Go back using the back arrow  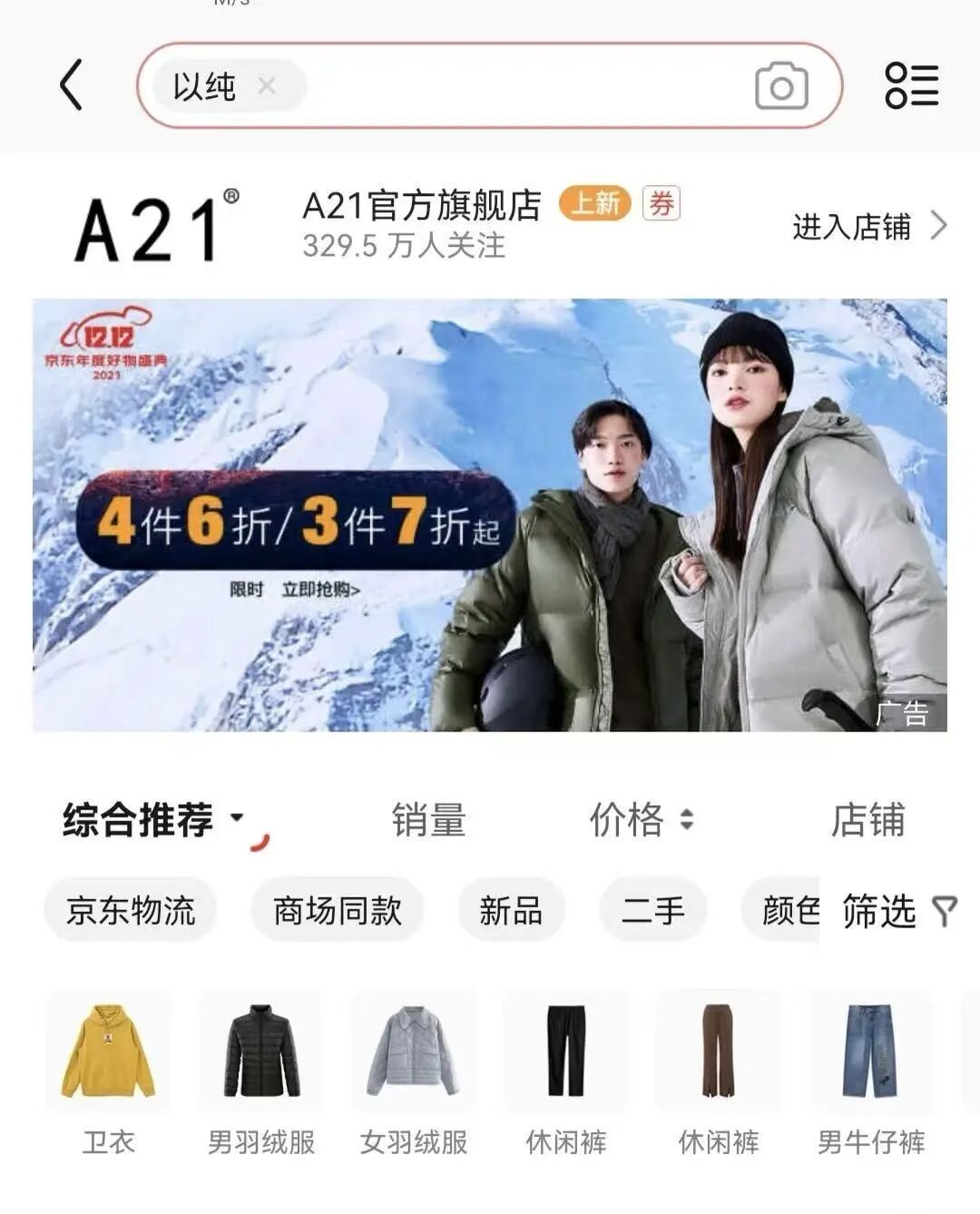click(72, 85)
